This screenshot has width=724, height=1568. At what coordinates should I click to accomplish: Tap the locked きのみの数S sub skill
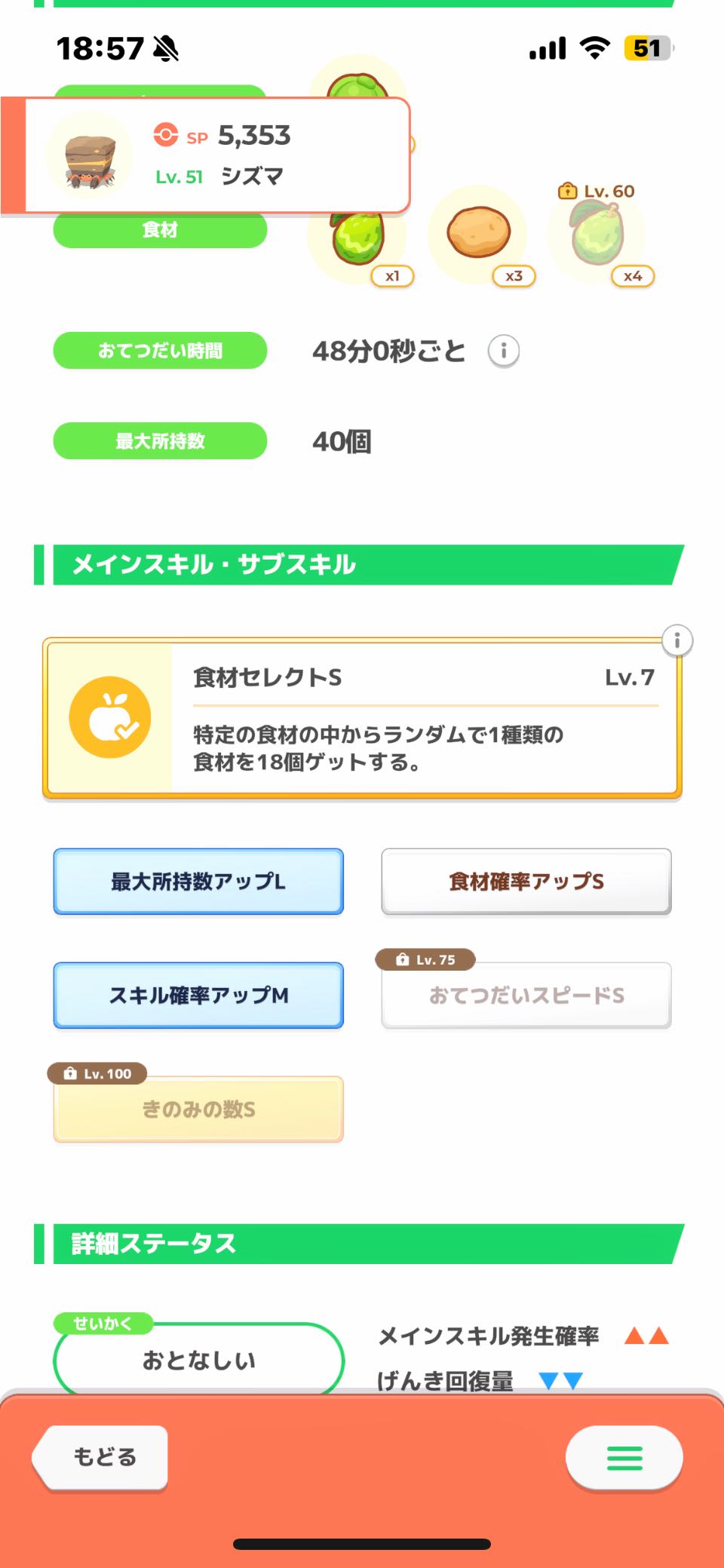(198, 1109)
